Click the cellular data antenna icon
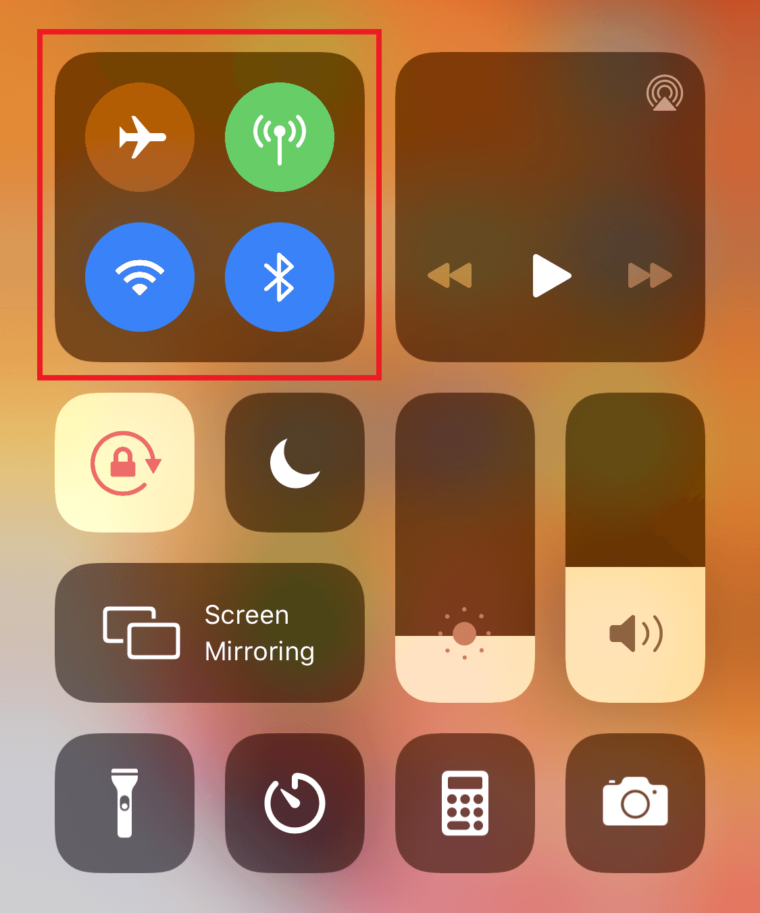The height and width of the screenshot is (913, 760). pyautogui.click(x=281, y=138)
